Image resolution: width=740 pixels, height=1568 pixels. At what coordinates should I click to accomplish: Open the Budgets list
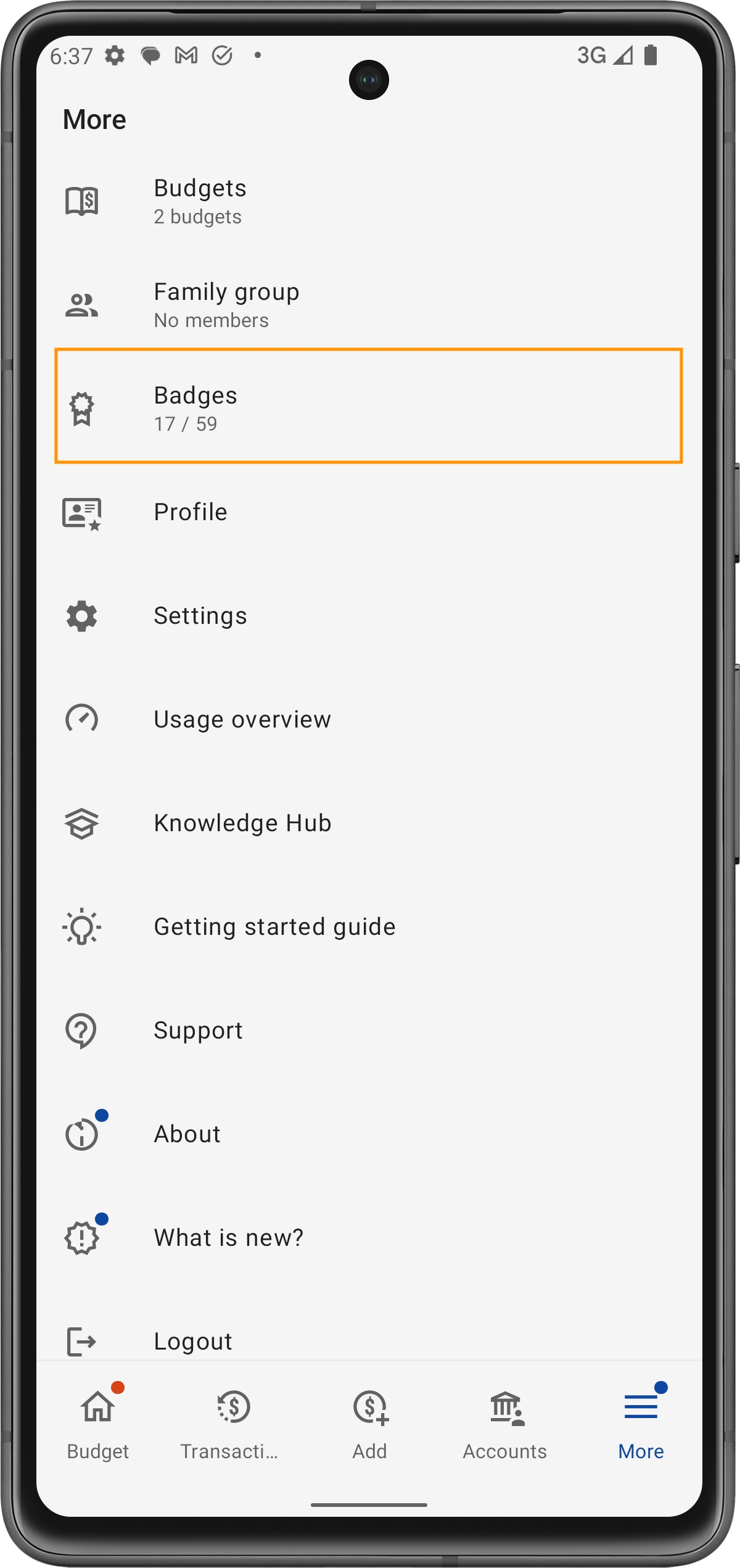pyautogui.click(x=368, y=202)
